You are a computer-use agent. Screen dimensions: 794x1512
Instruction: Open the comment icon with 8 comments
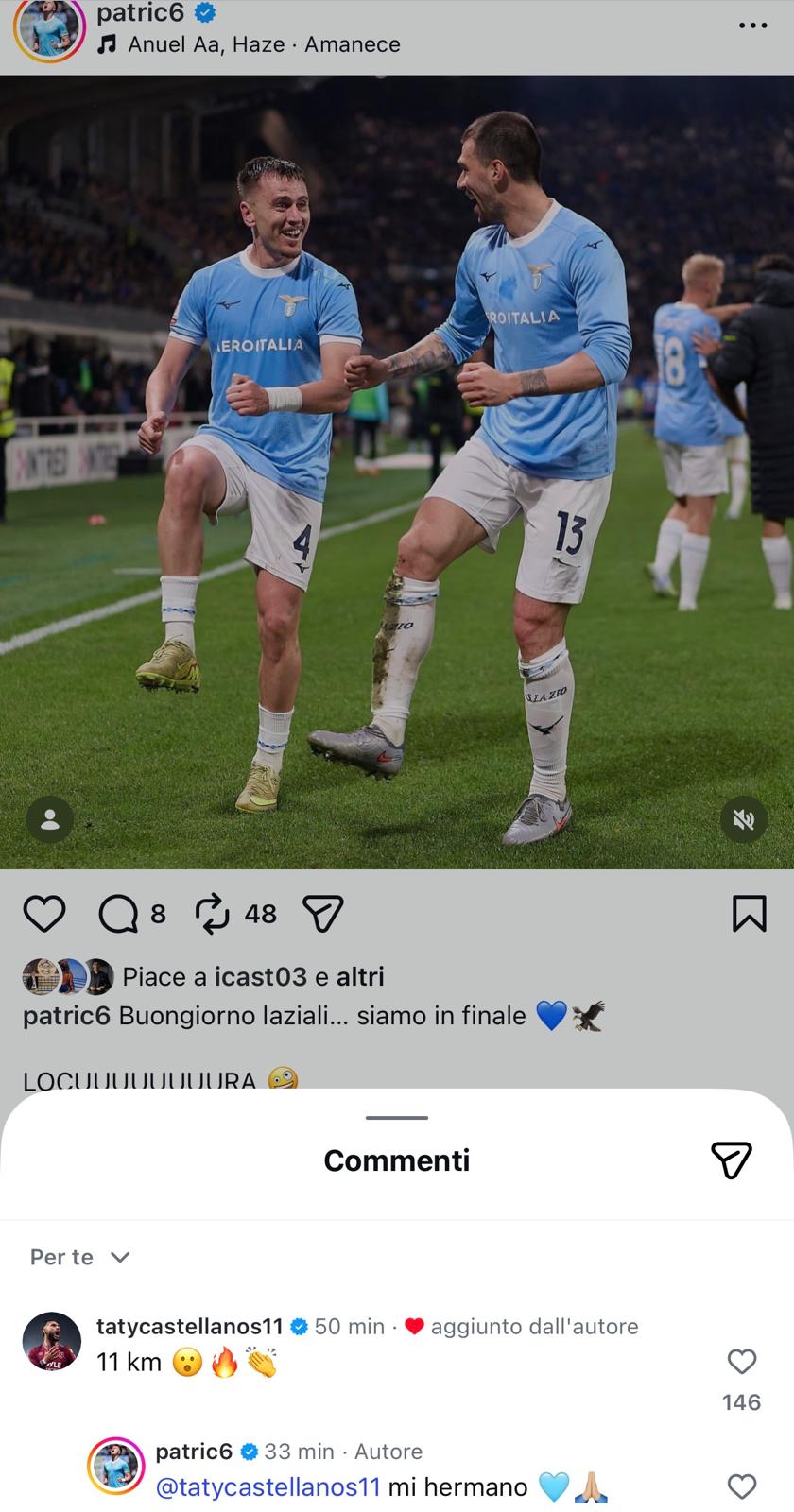click(119, 914)
